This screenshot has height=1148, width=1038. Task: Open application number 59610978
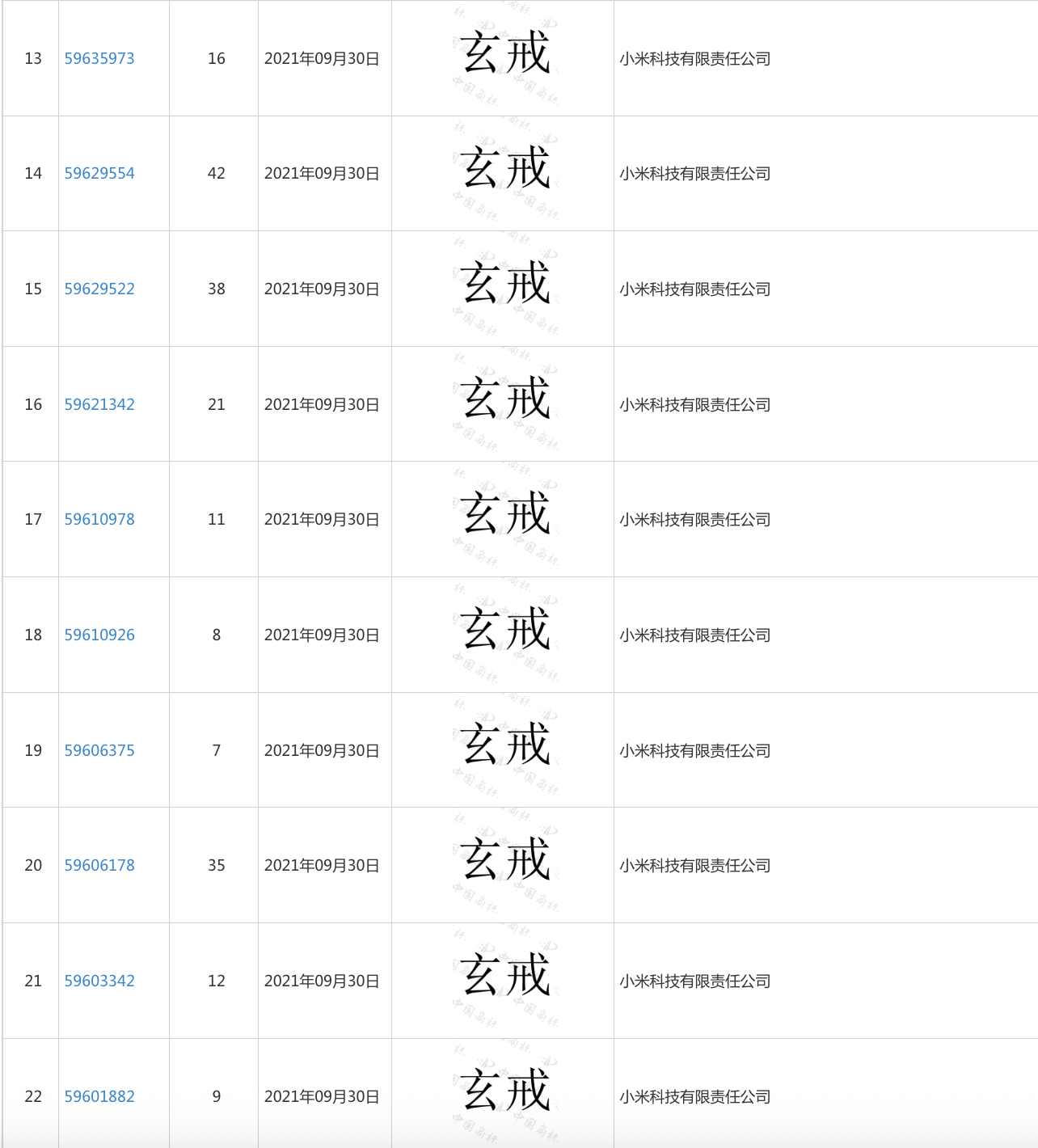[x=99, y=519]
